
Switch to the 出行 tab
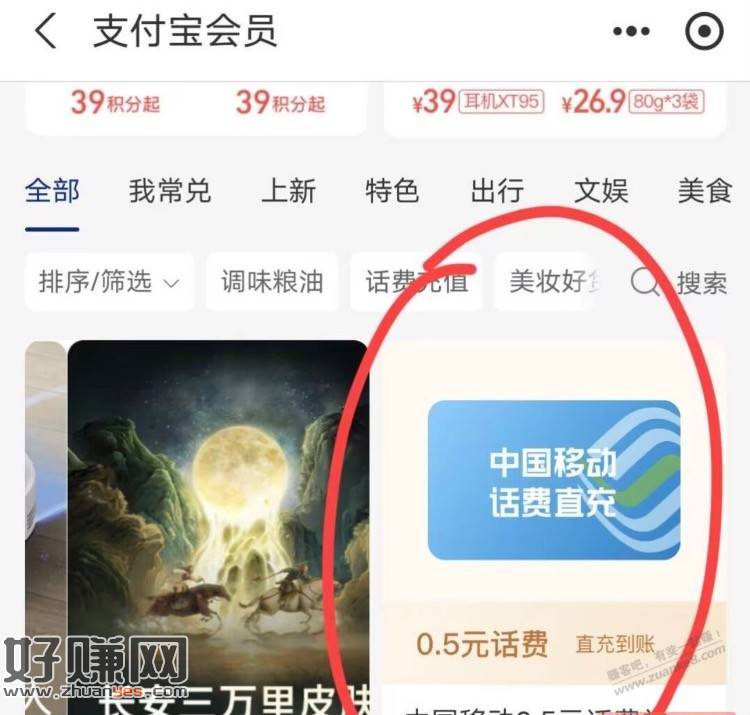(497, 190)
